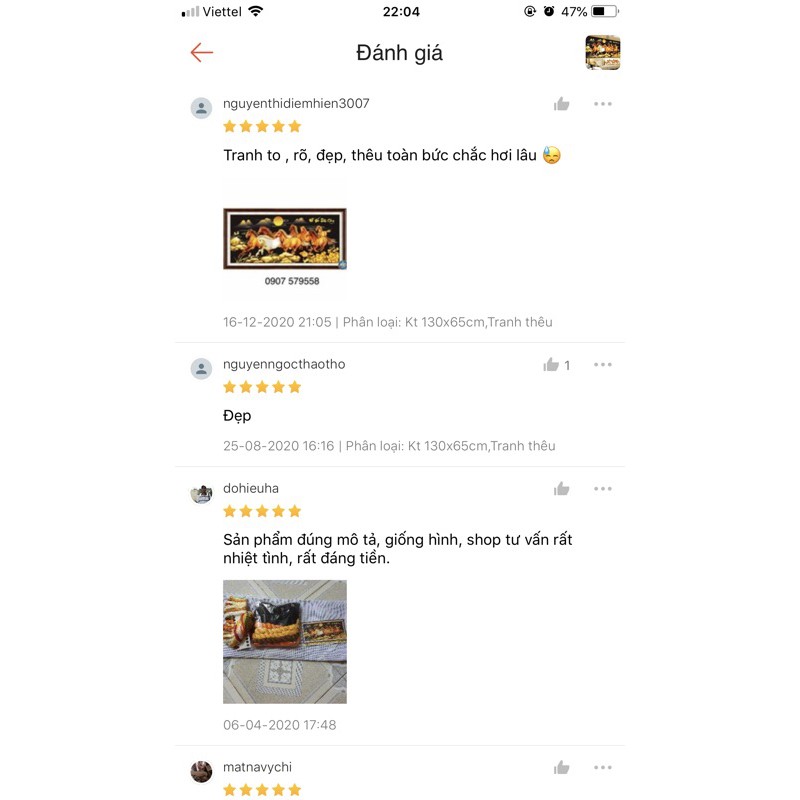Open more options for dohieuha's review
The image size is (800, 800).
[602, 489]
